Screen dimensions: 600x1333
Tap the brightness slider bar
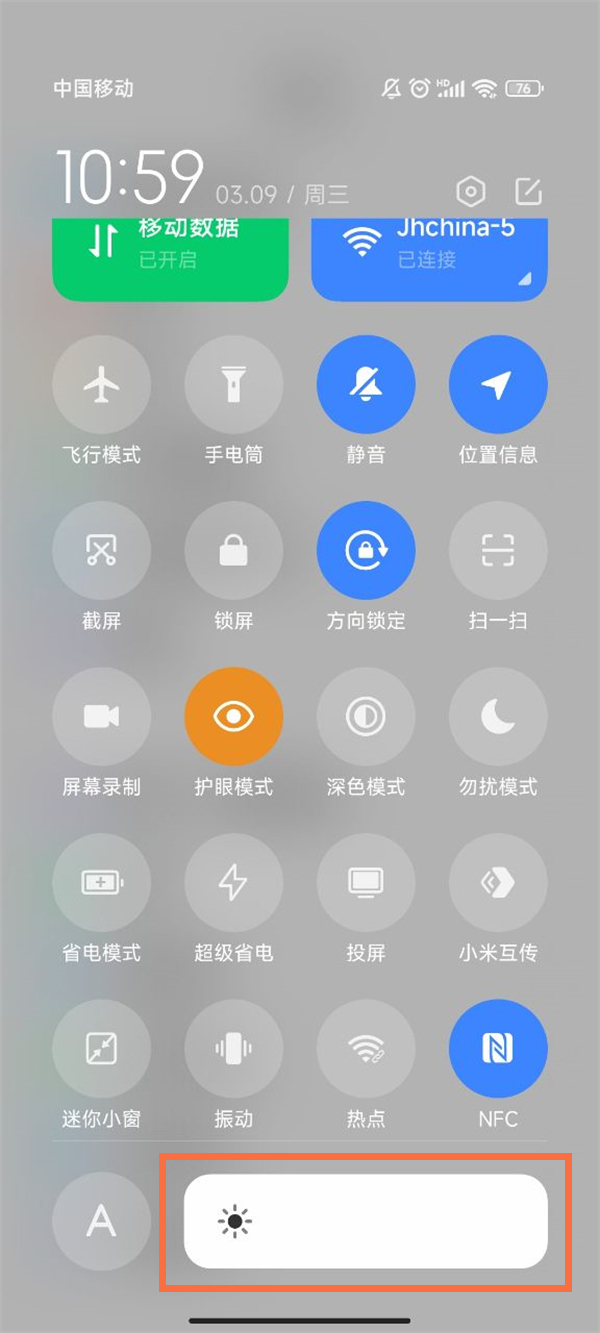coord(366,1221)
